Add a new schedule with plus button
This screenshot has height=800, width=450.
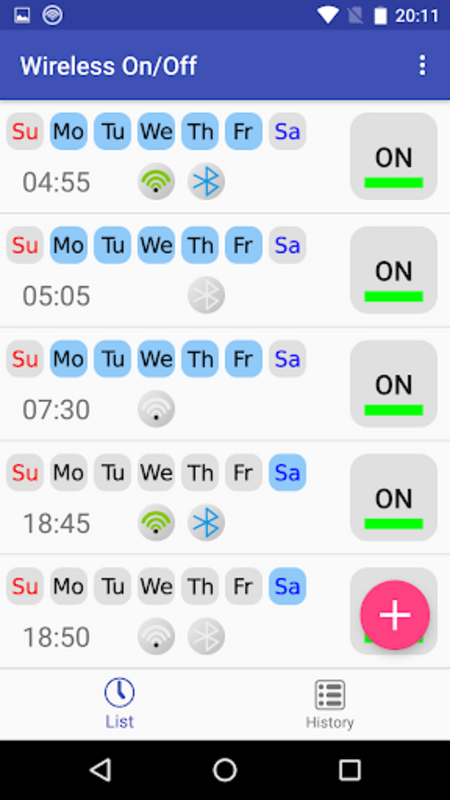coord(395,615)
